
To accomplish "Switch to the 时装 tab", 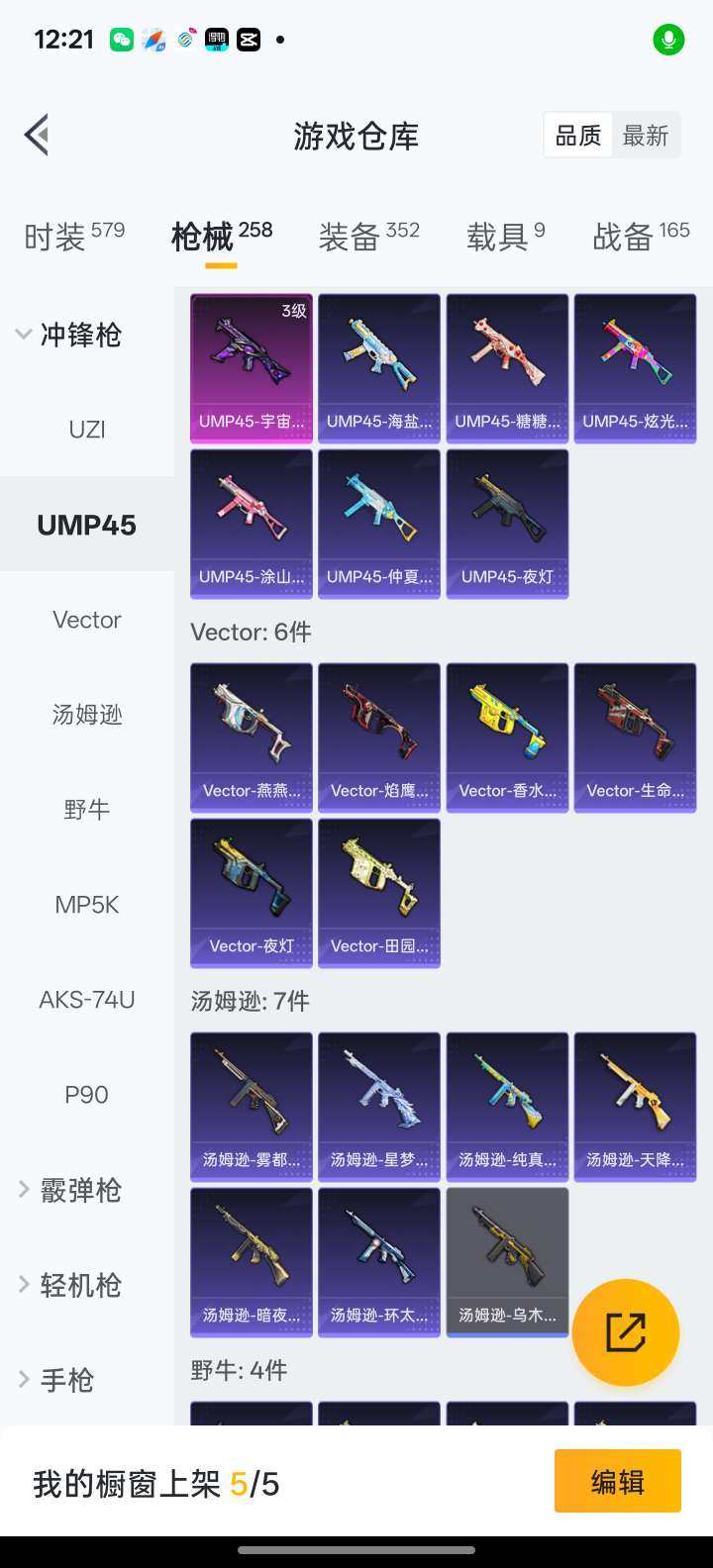I will click(x=74, y=237).
